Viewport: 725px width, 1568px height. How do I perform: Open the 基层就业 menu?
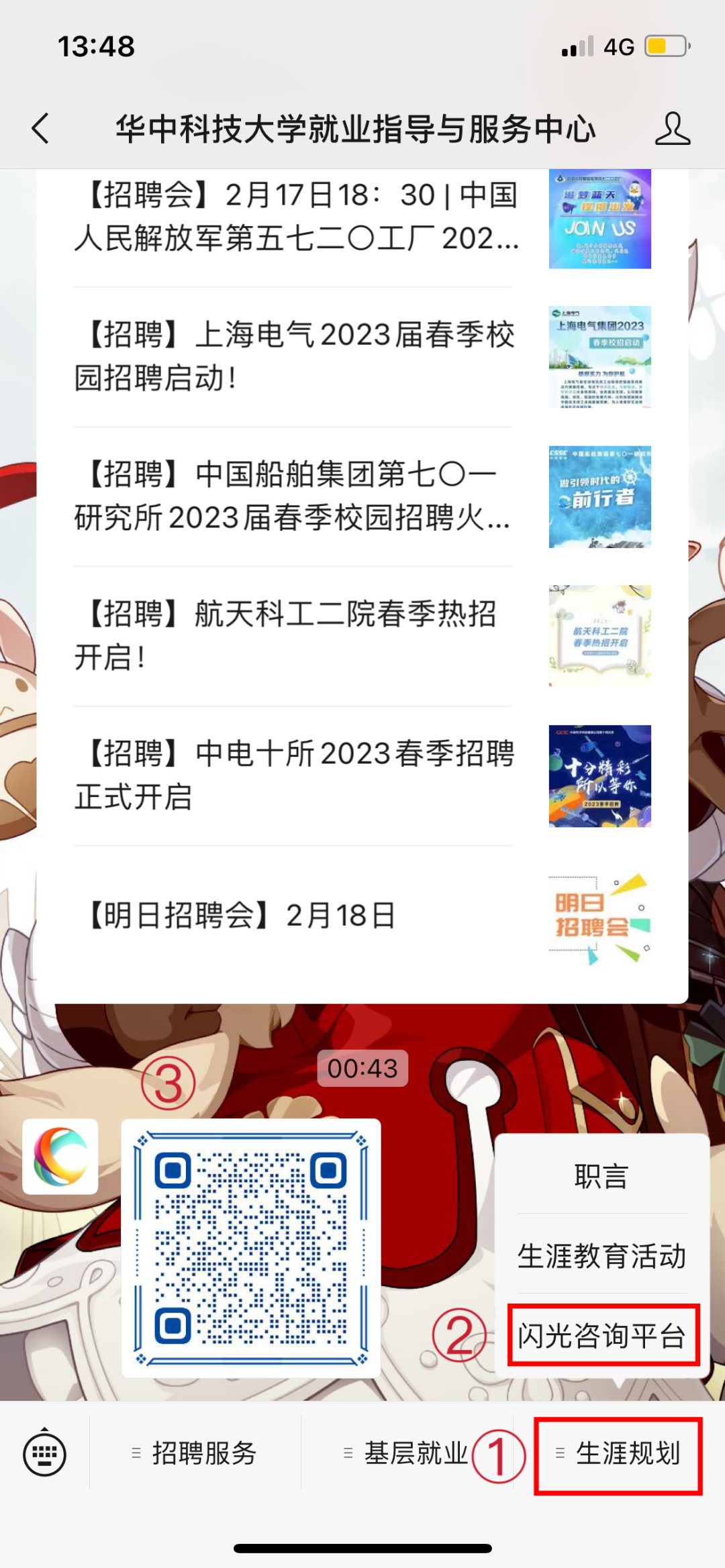[x=406, y=1454]
